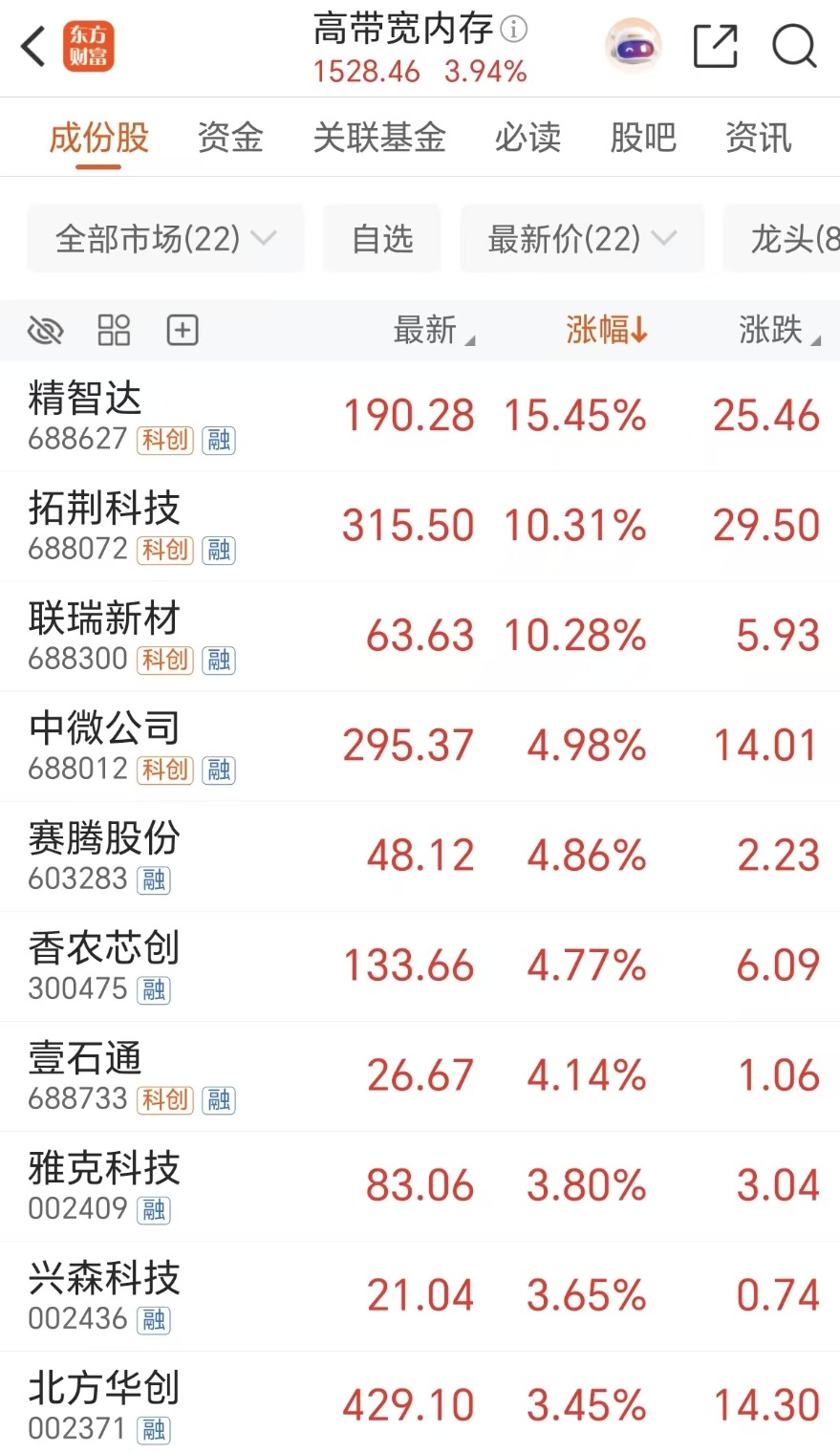Open the 必读 tab
Screen dimensions: 840x1453
[528, 138]
